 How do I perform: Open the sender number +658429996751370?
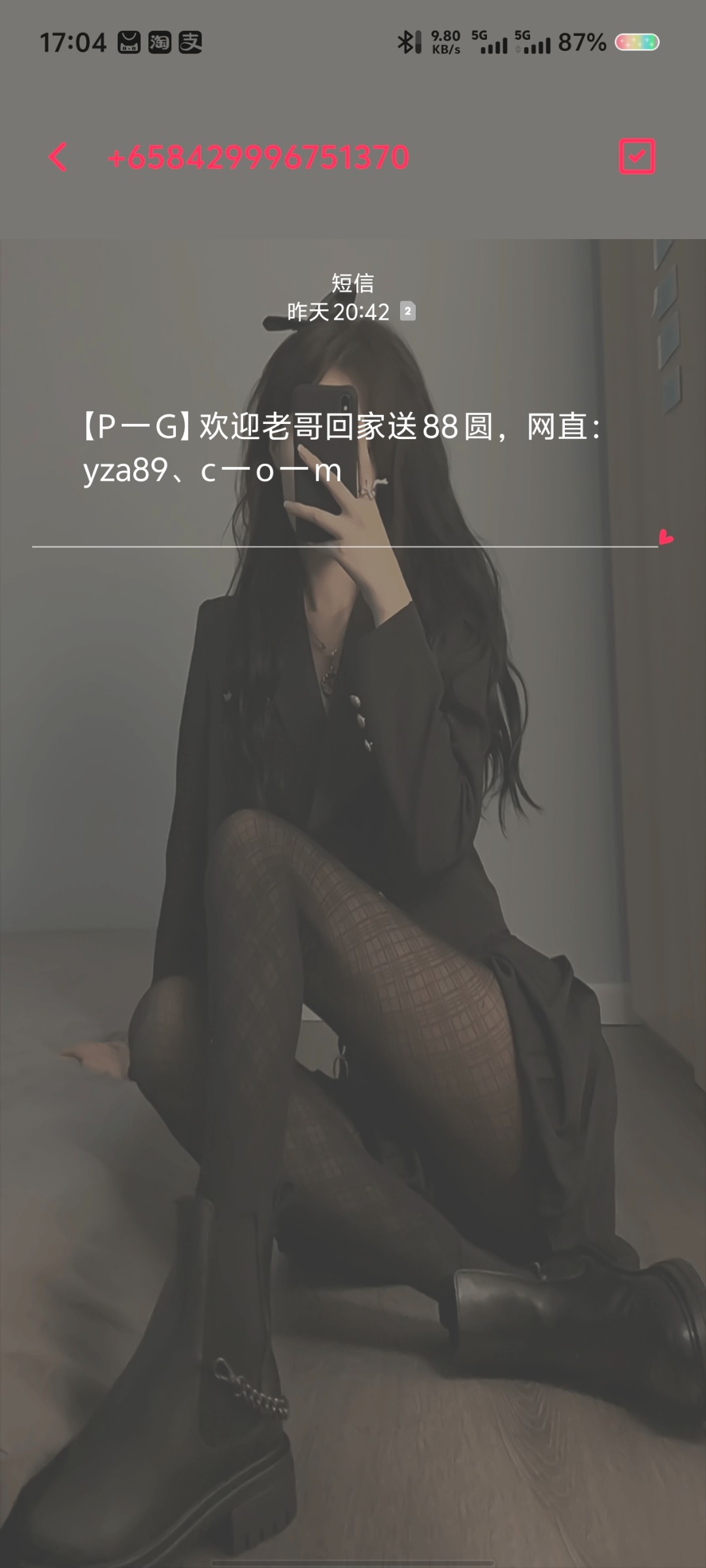point(258,157)
